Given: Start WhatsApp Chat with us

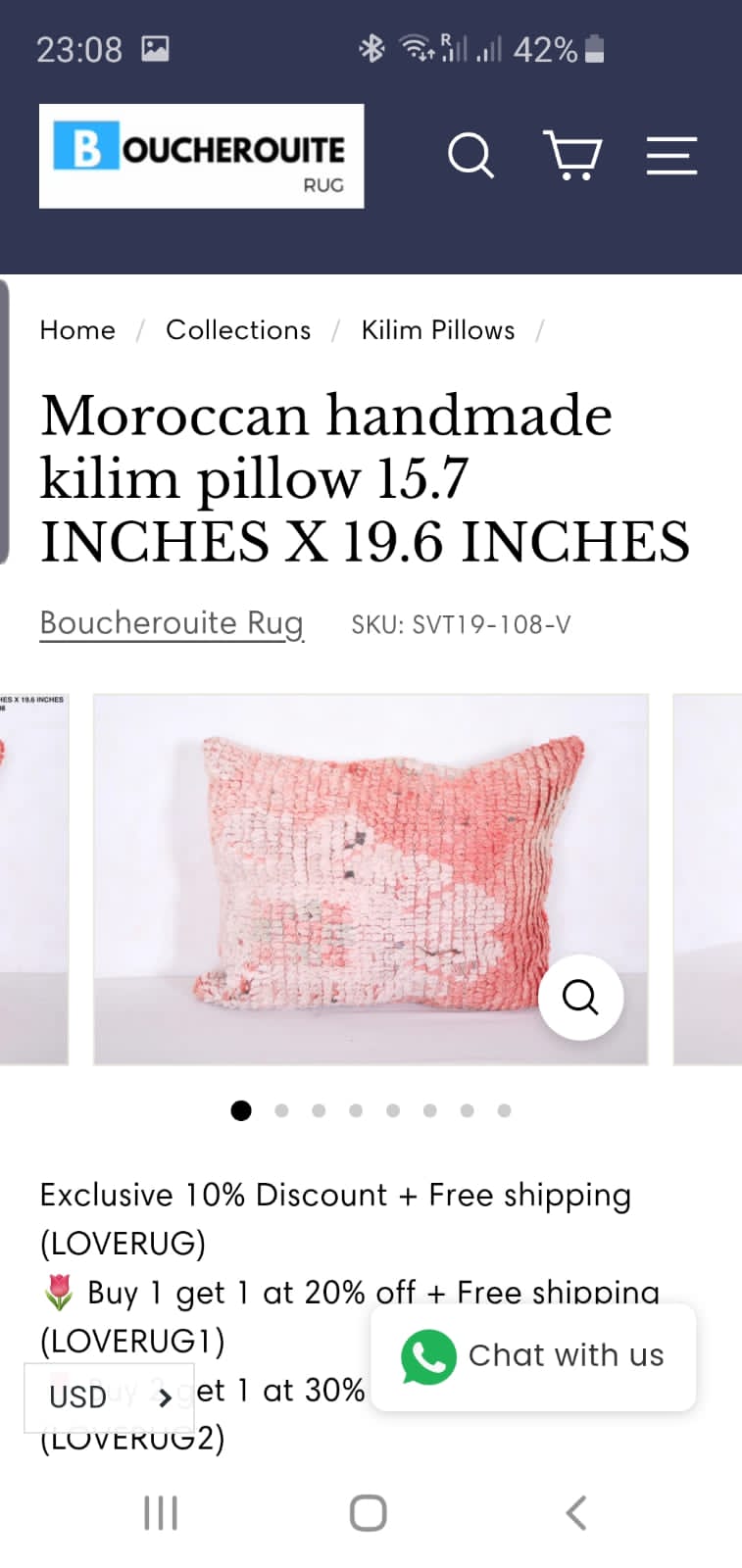Looking at the screenshot, I should (533, 1356).
